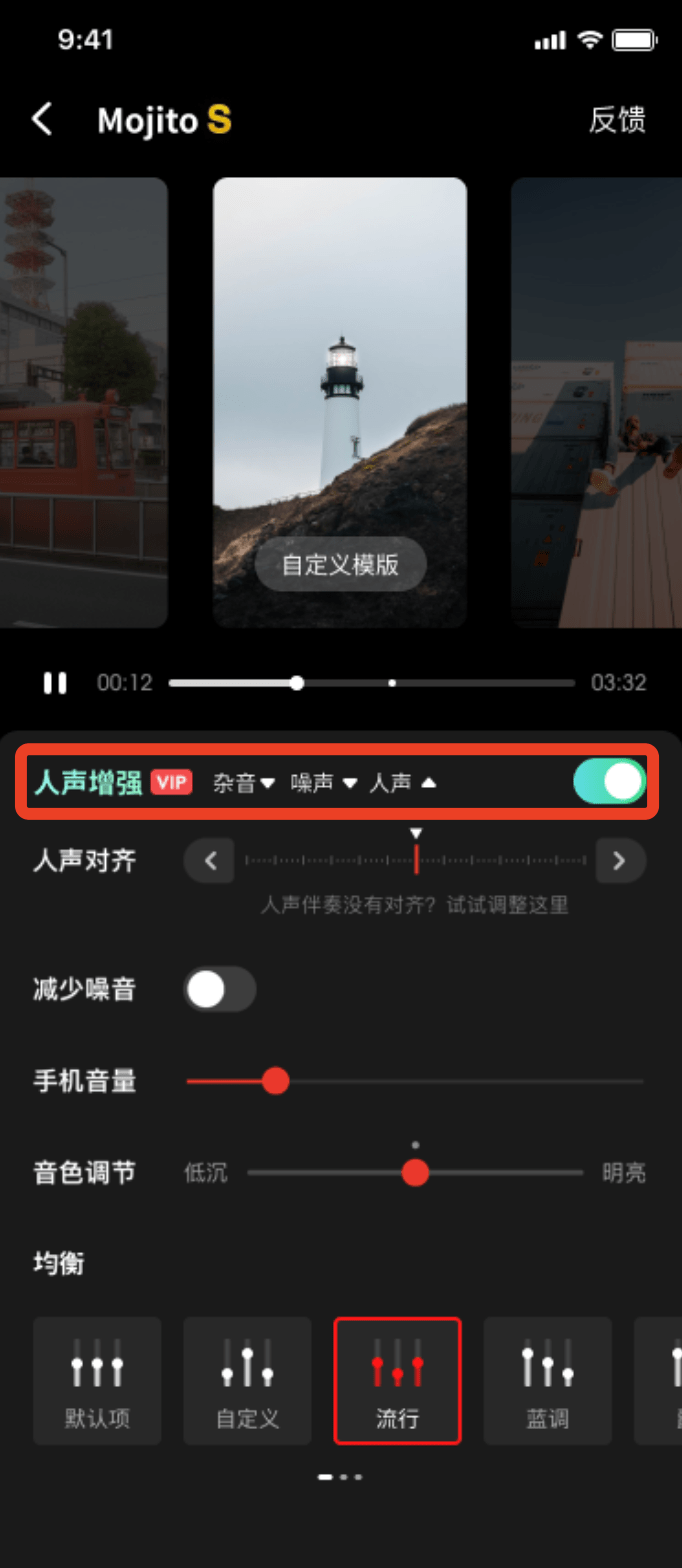The height and width of the screenshot is (1568, 682).
Task: Tap the 音色调节 slider toward 明亮
Action: [x=520, y=1172]
